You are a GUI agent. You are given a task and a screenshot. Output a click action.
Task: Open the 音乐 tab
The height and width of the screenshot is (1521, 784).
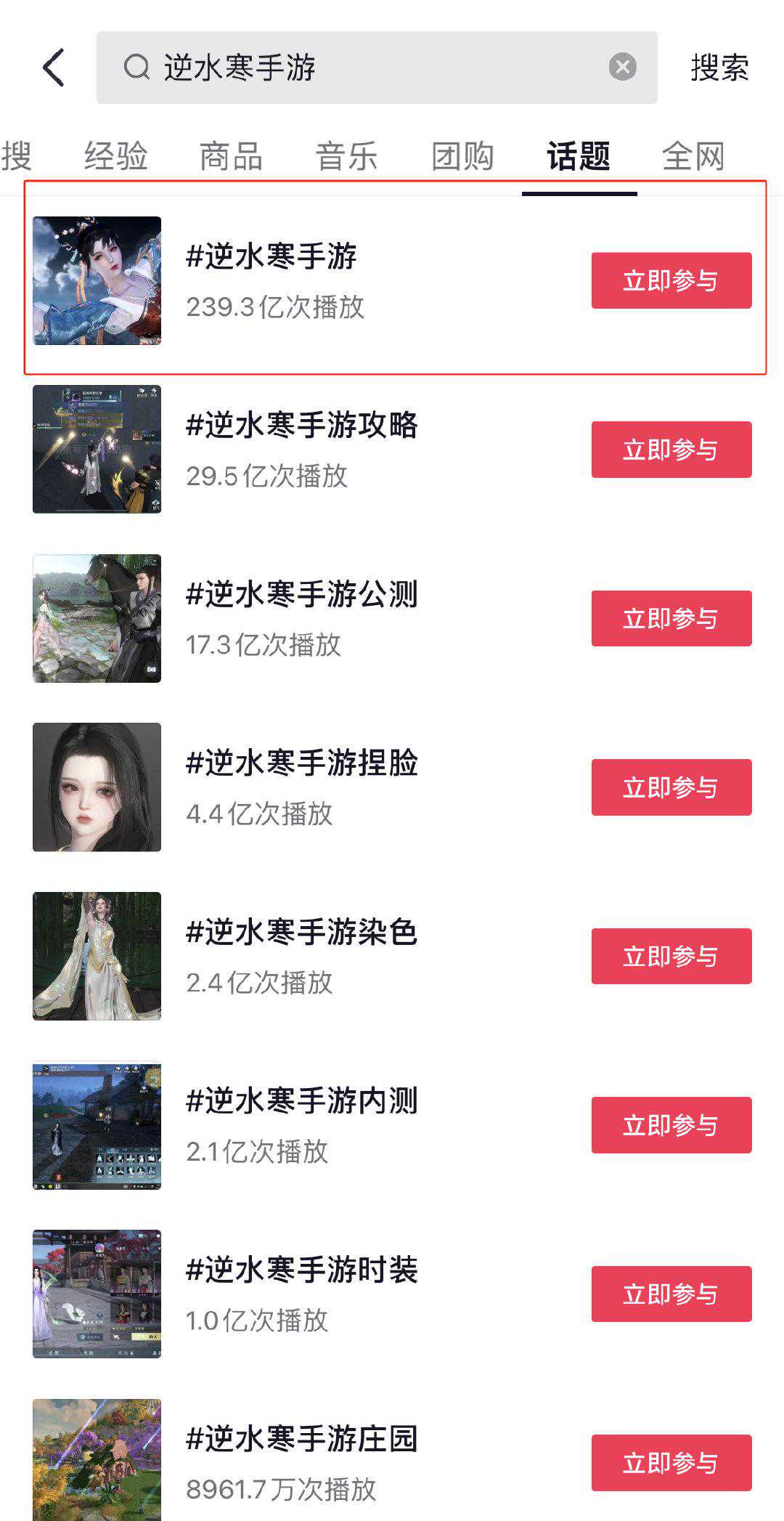pyautogui.click(x=346, y=156)
